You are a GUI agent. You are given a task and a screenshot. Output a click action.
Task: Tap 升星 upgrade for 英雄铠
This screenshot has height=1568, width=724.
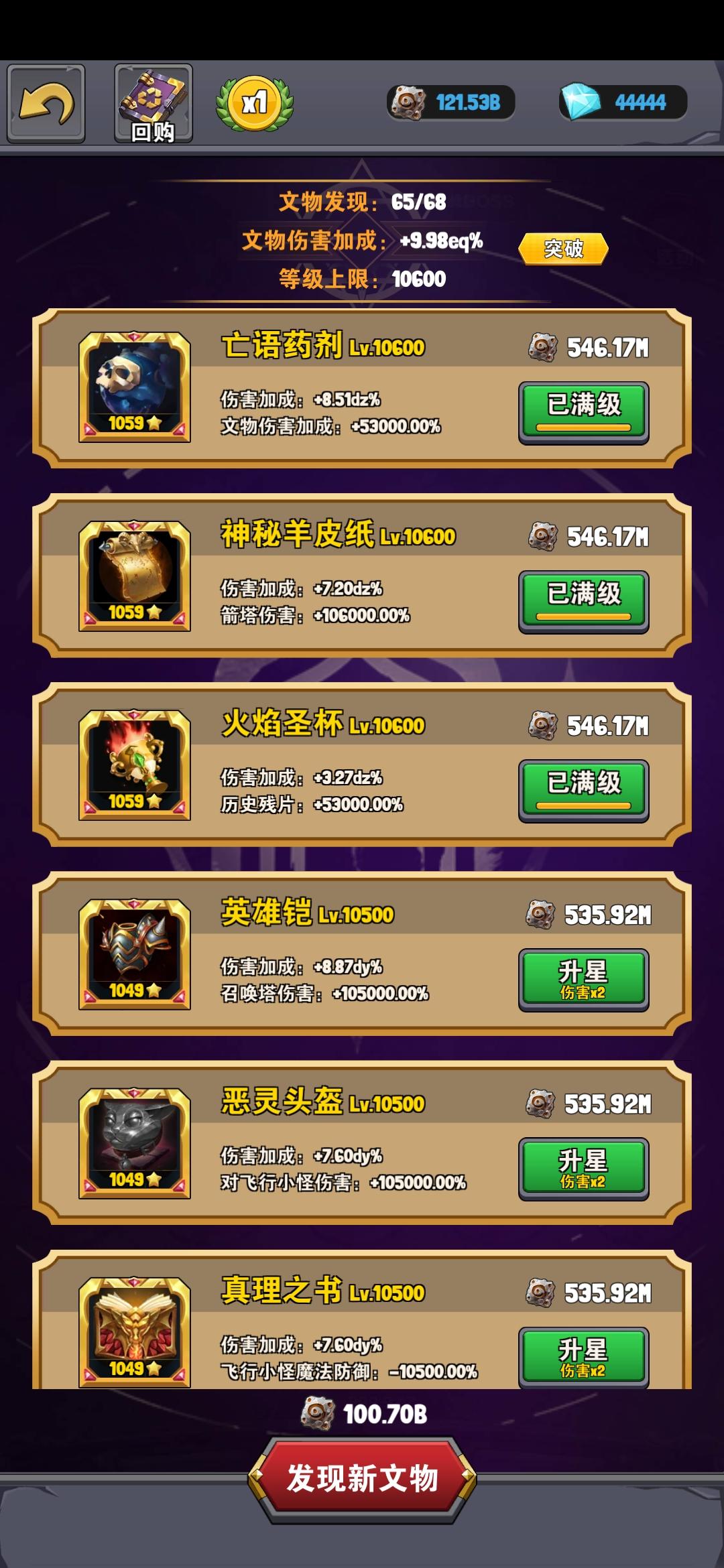click(585, 978)
